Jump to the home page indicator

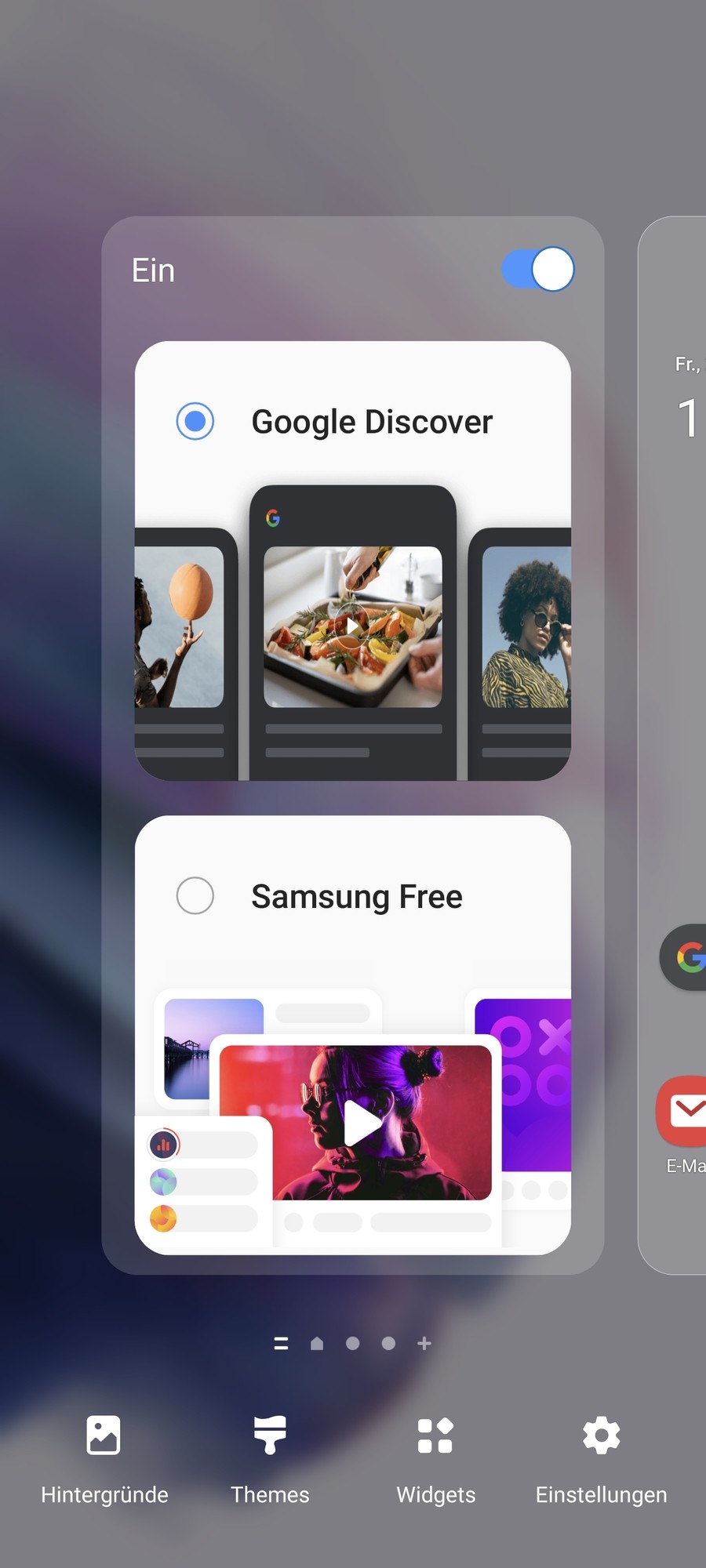[x=317, y=1343]
